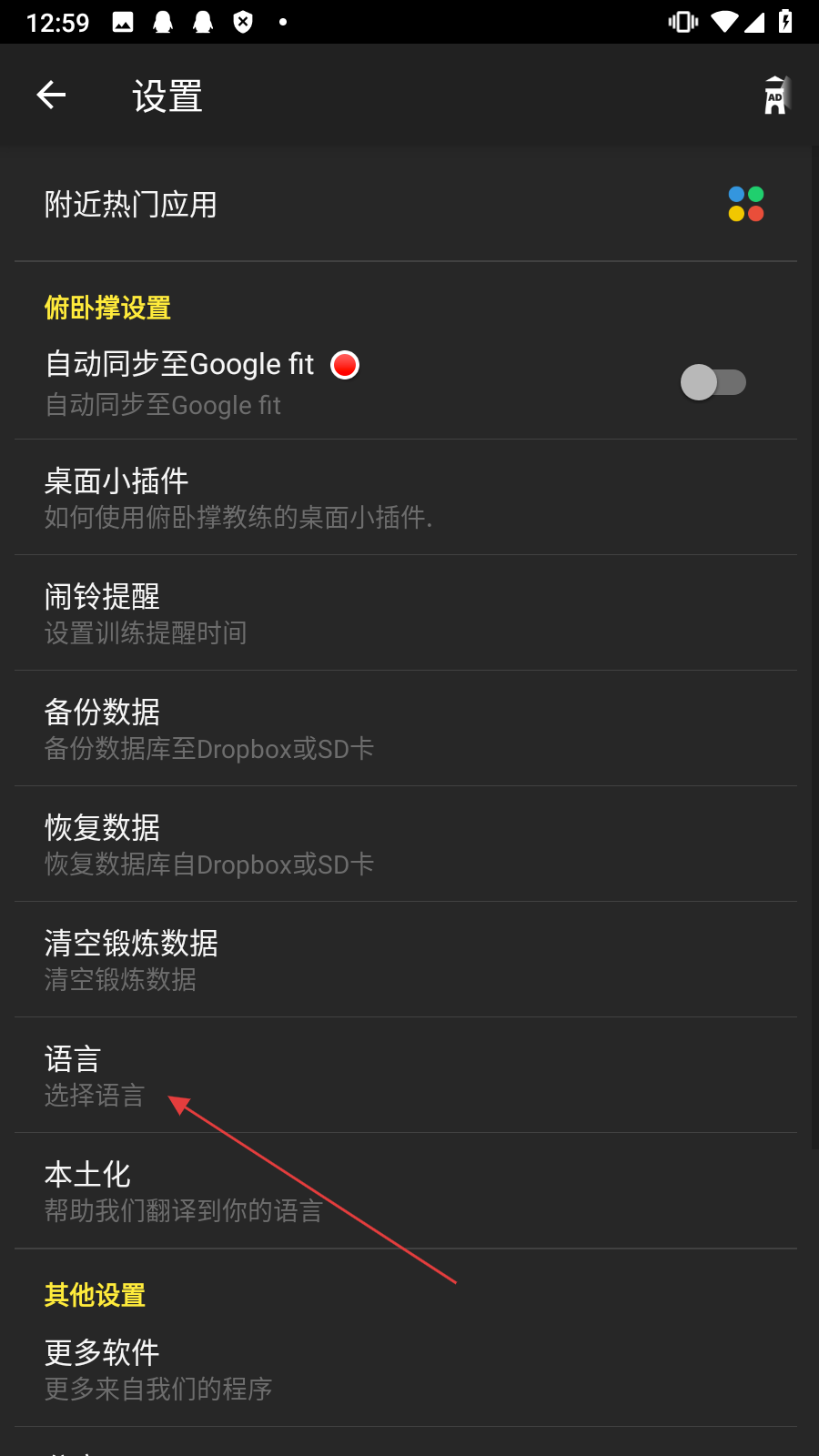Toggle 自动同步至Google fit switch
The width and height of the screenshot is (819, 1456).
pos(713,382)
